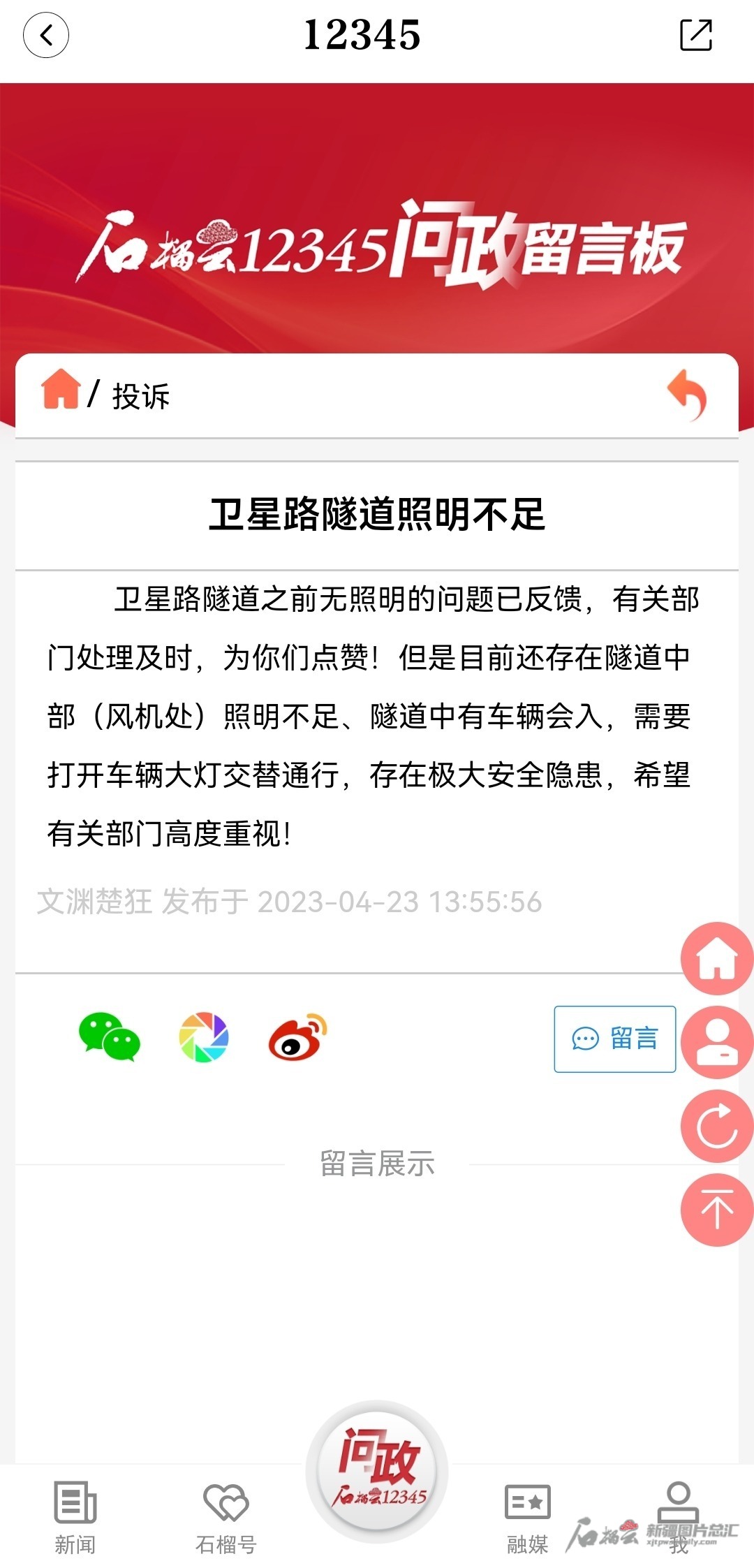
Task: Share this complaint to WeChat
Action: tap(110, 1037)
